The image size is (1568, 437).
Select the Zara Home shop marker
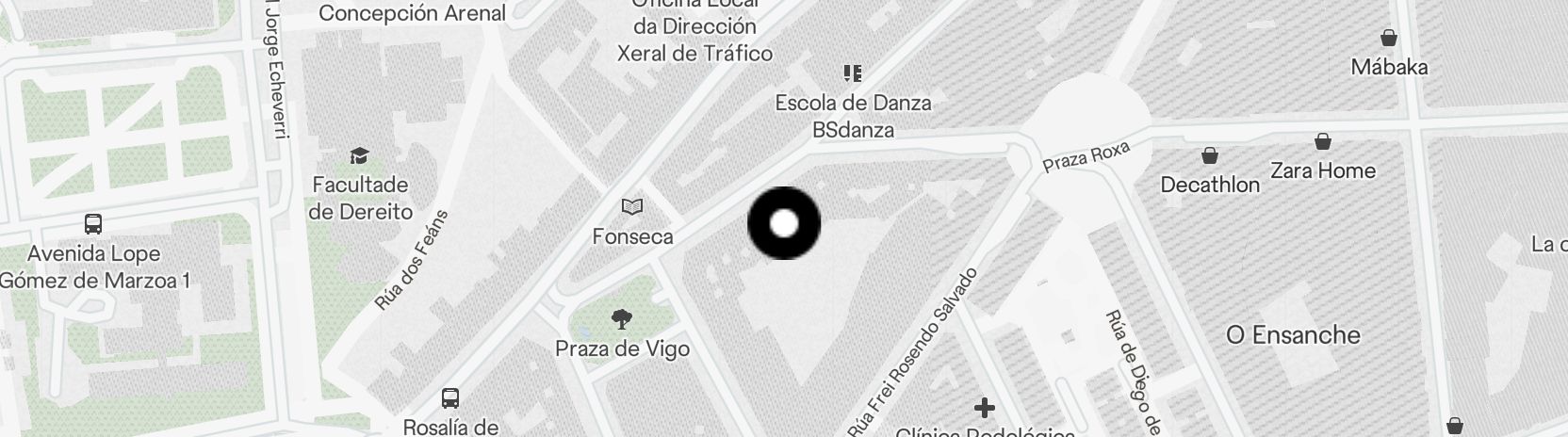[1323, 142]
